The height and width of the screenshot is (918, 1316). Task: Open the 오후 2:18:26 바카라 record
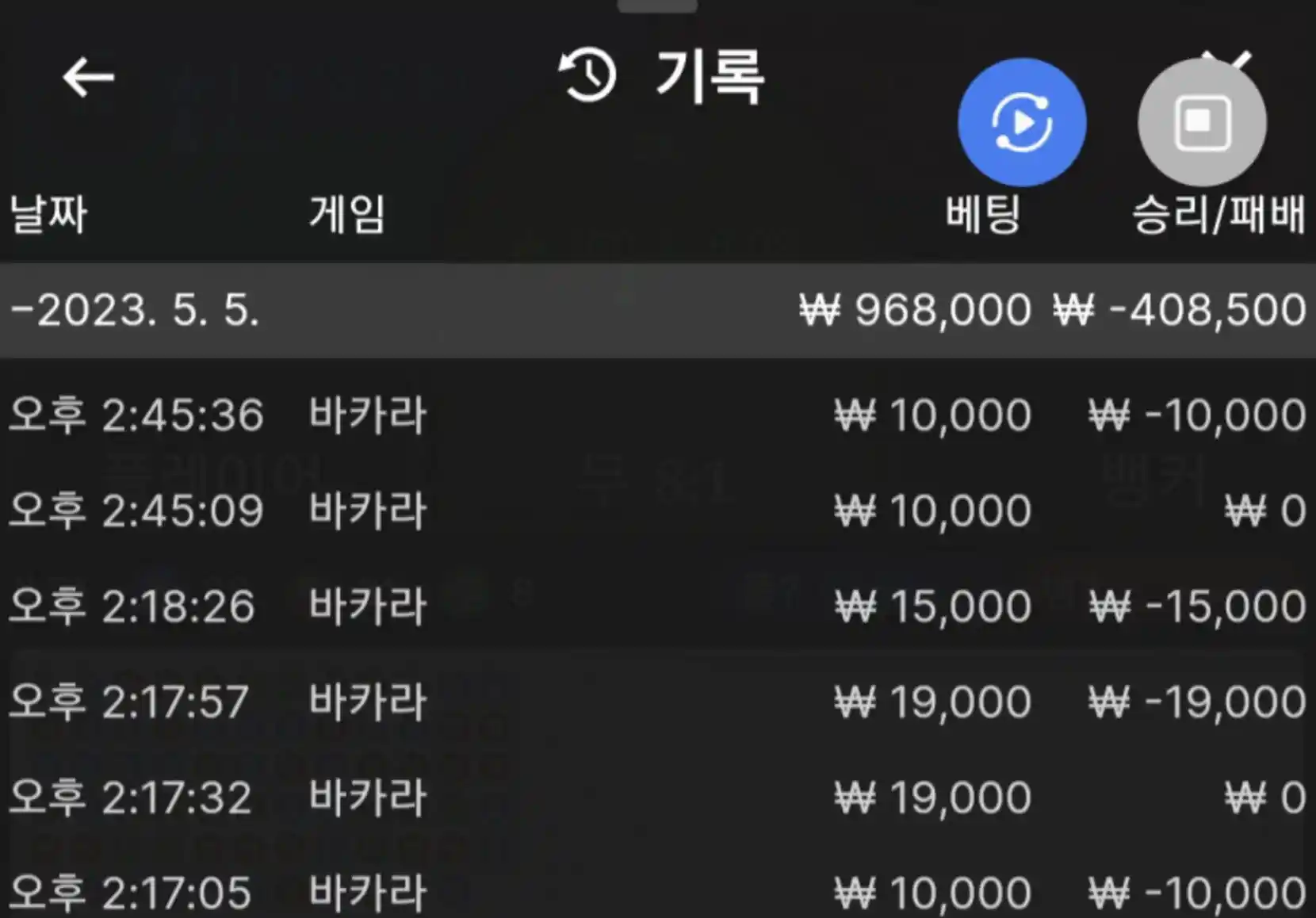(x=656, y=606)
